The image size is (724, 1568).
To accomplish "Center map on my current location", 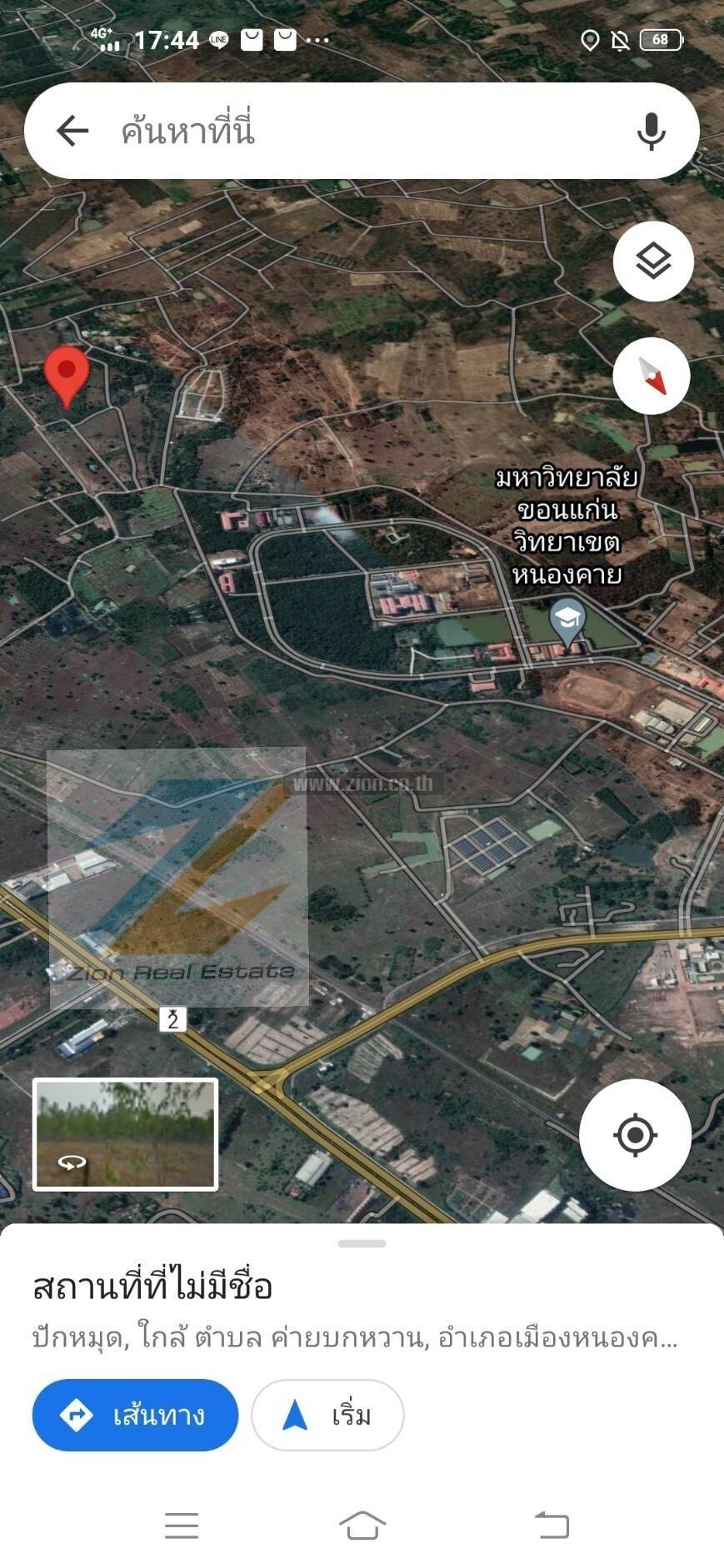I will point(635,1134).
